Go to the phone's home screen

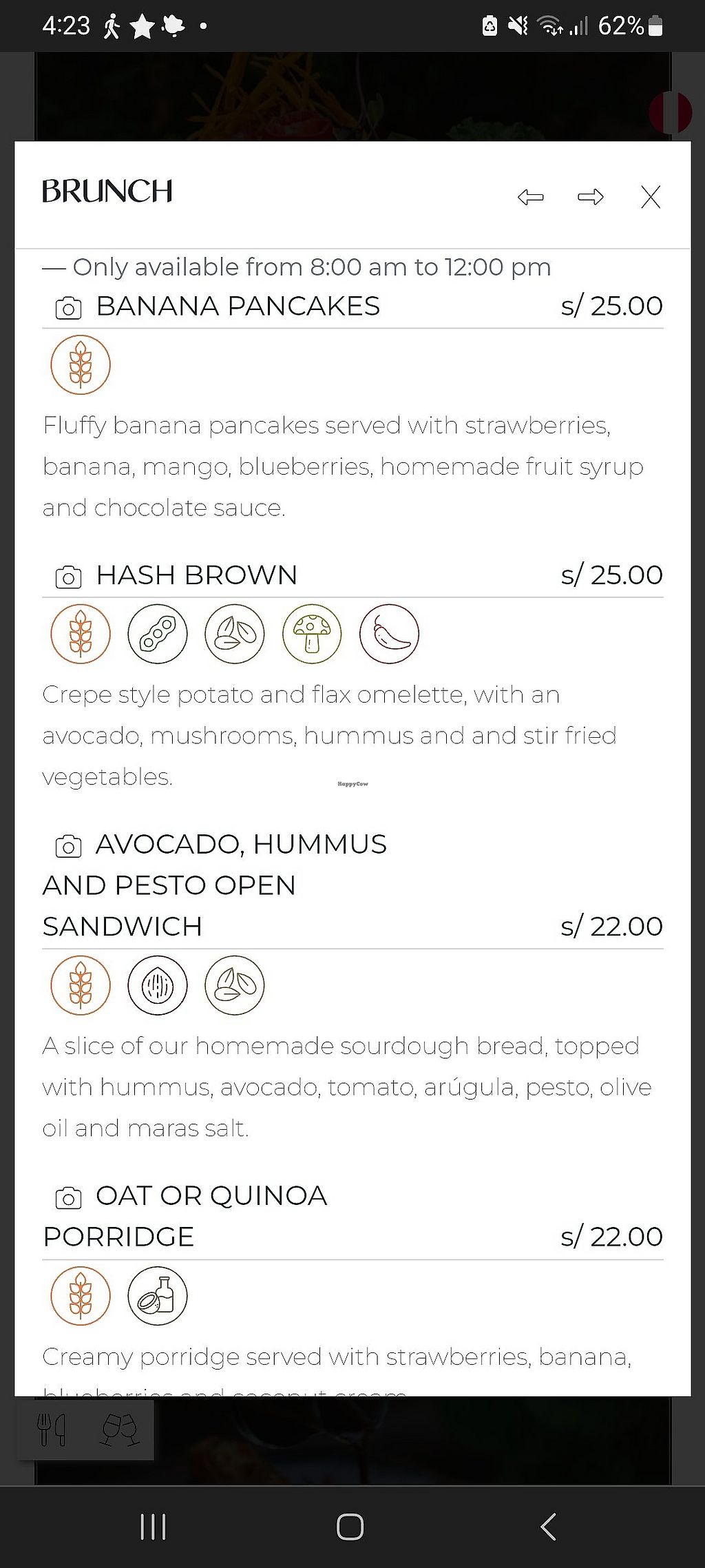click(x=350, y=1527)
